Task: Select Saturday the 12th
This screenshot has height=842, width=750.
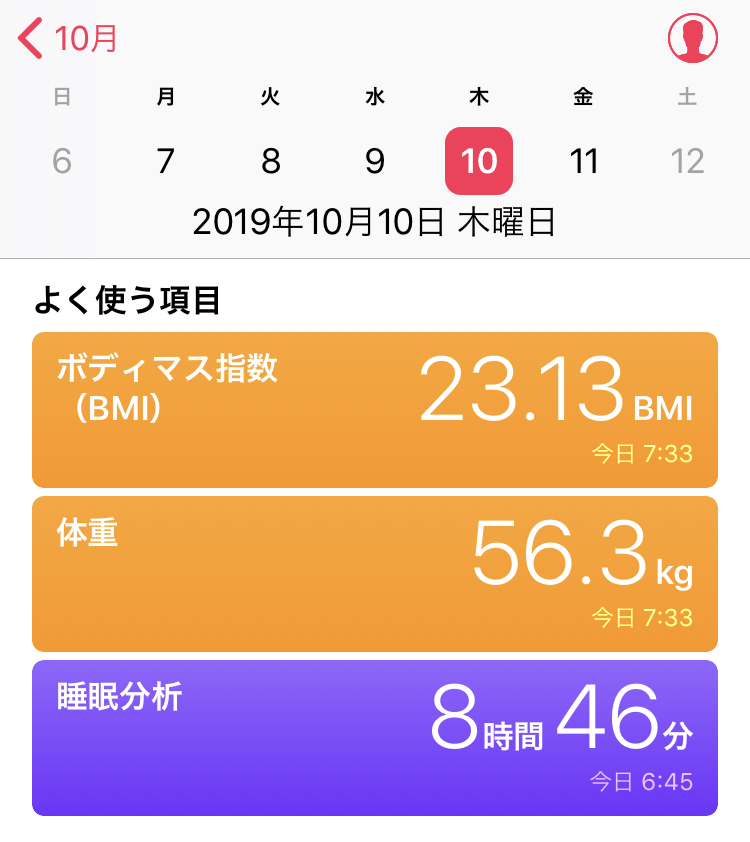Action: point(688,161)
